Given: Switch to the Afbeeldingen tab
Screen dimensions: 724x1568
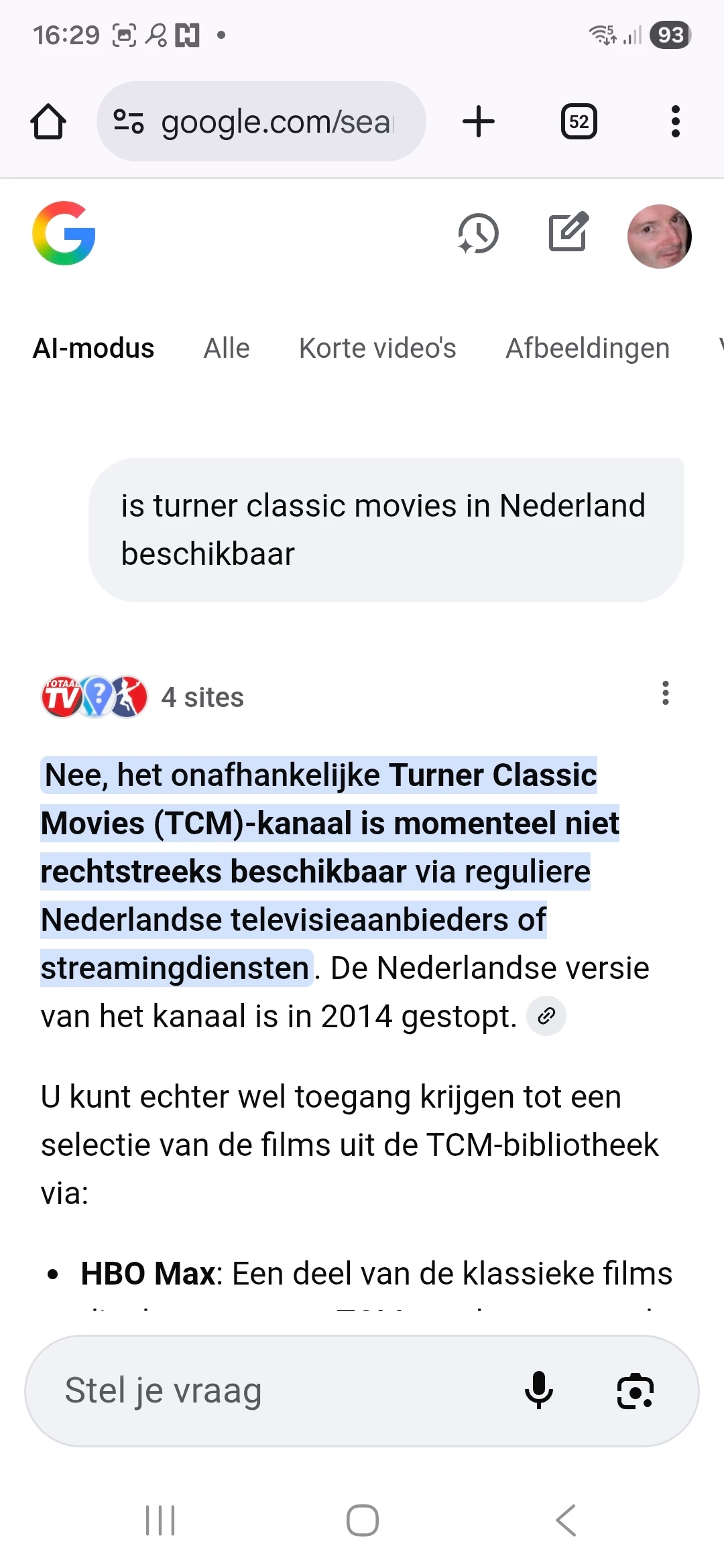Looking at the screenshot, I should (587, 348).
